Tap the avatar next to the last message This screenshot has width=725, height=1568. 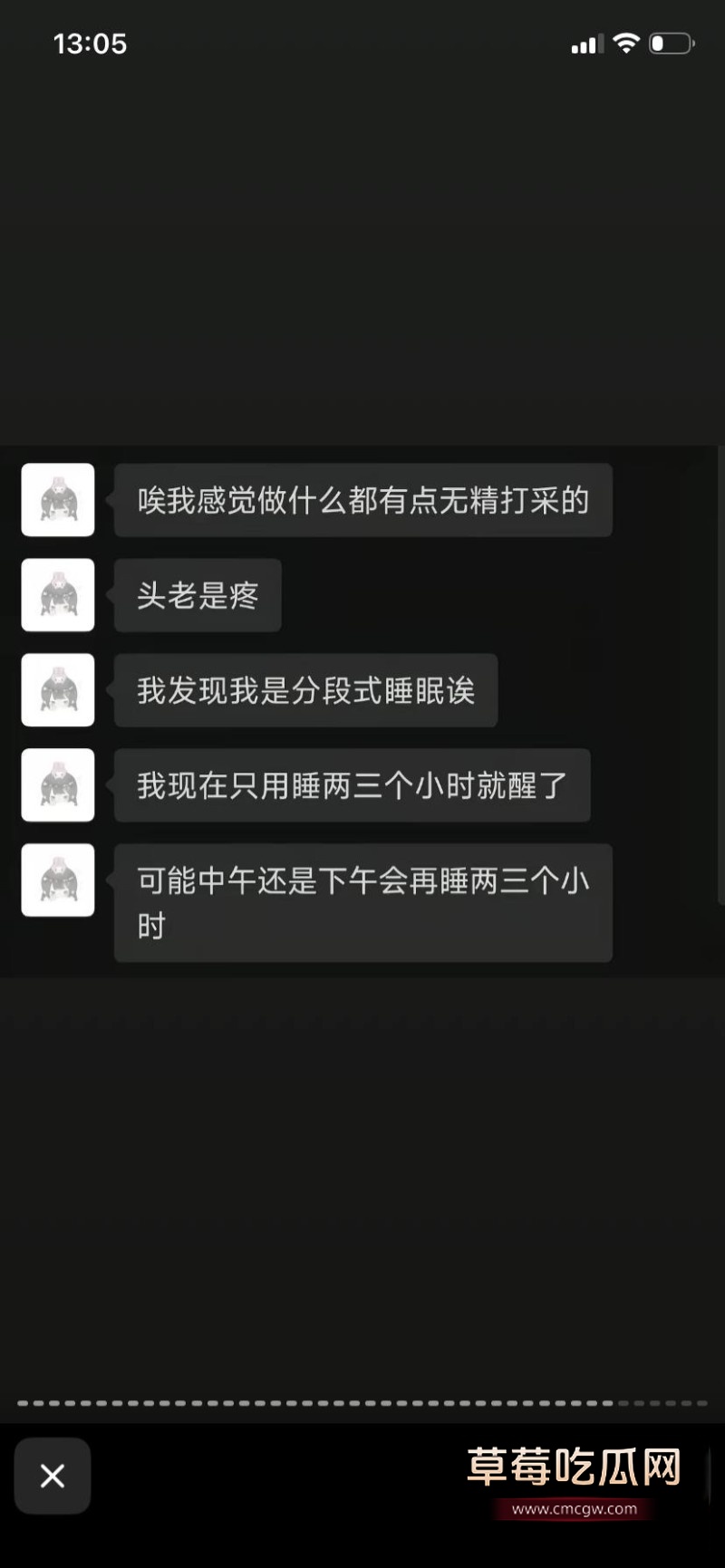57,881
